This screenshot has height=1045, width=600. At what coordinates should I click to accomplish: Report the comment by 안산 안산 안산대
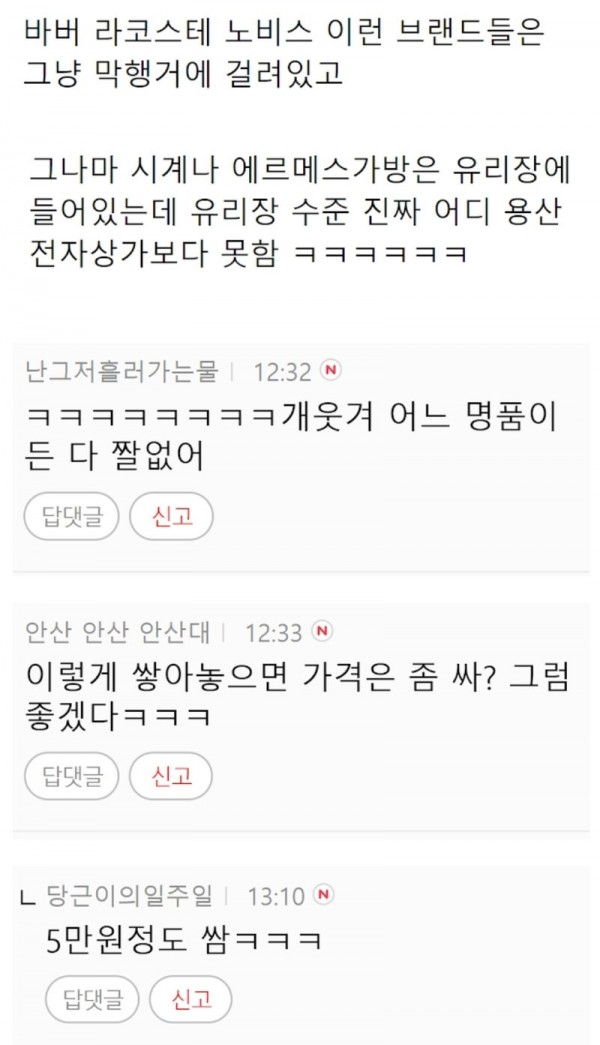[171, 776]
